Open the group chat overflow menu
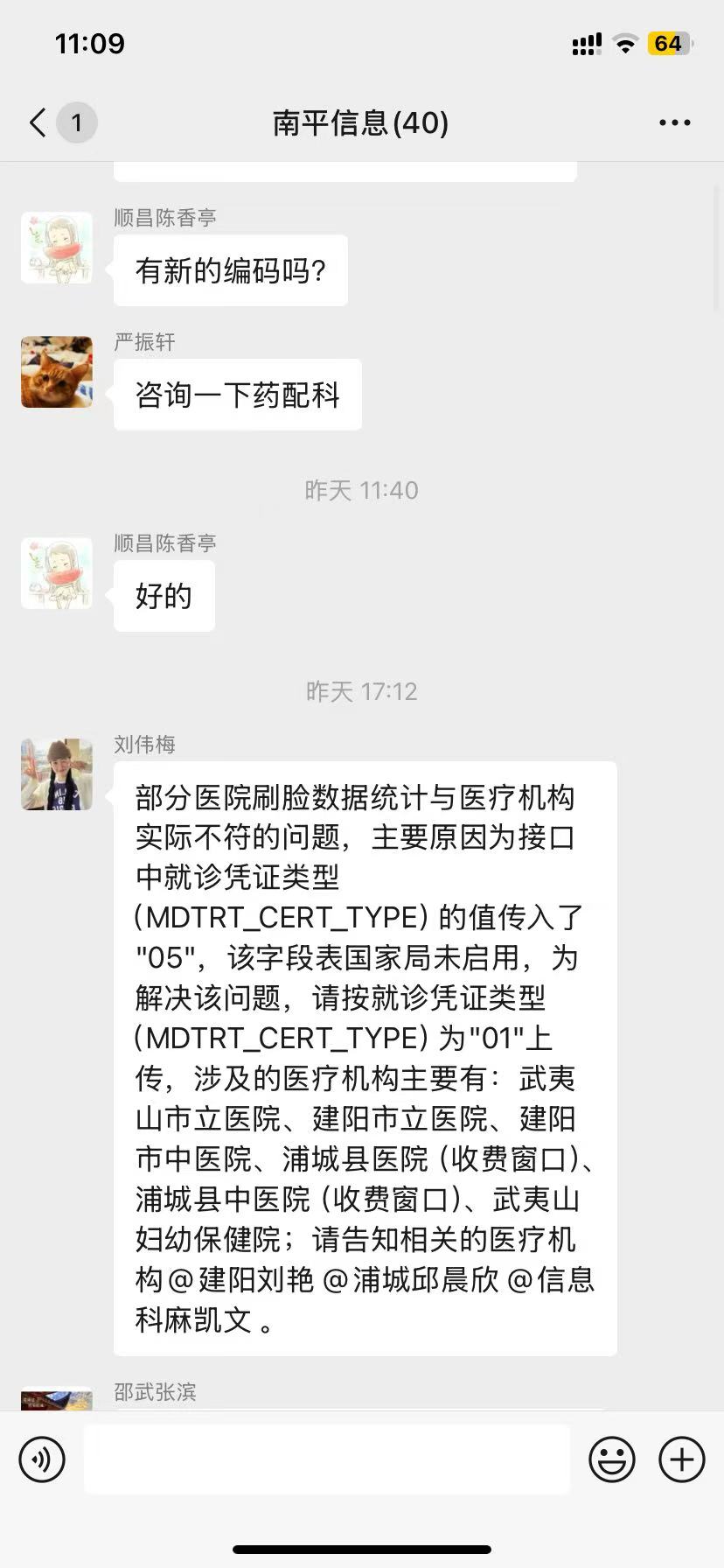The width and height of the screenshot is (724, 1568). coord(674,122)
